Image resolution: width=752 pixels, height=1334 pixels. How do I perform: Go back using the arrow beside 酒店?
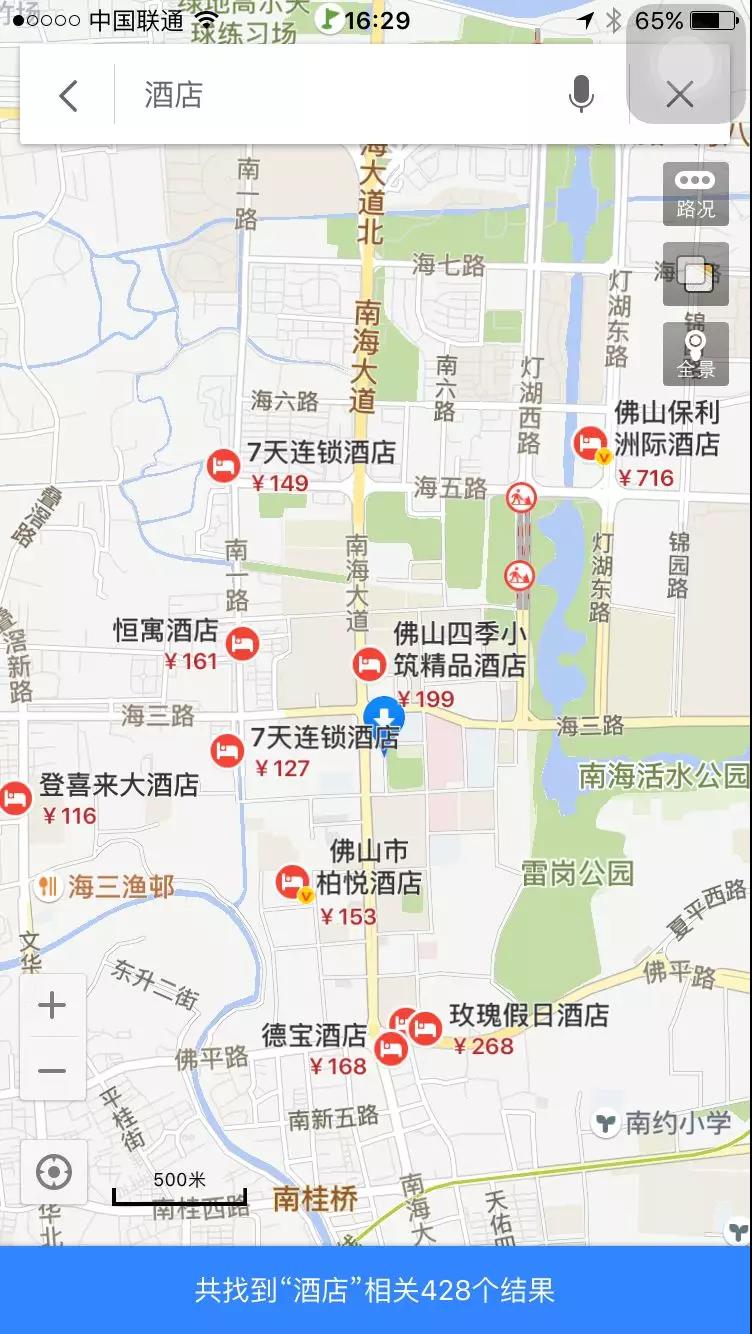(x=67, y=96)
